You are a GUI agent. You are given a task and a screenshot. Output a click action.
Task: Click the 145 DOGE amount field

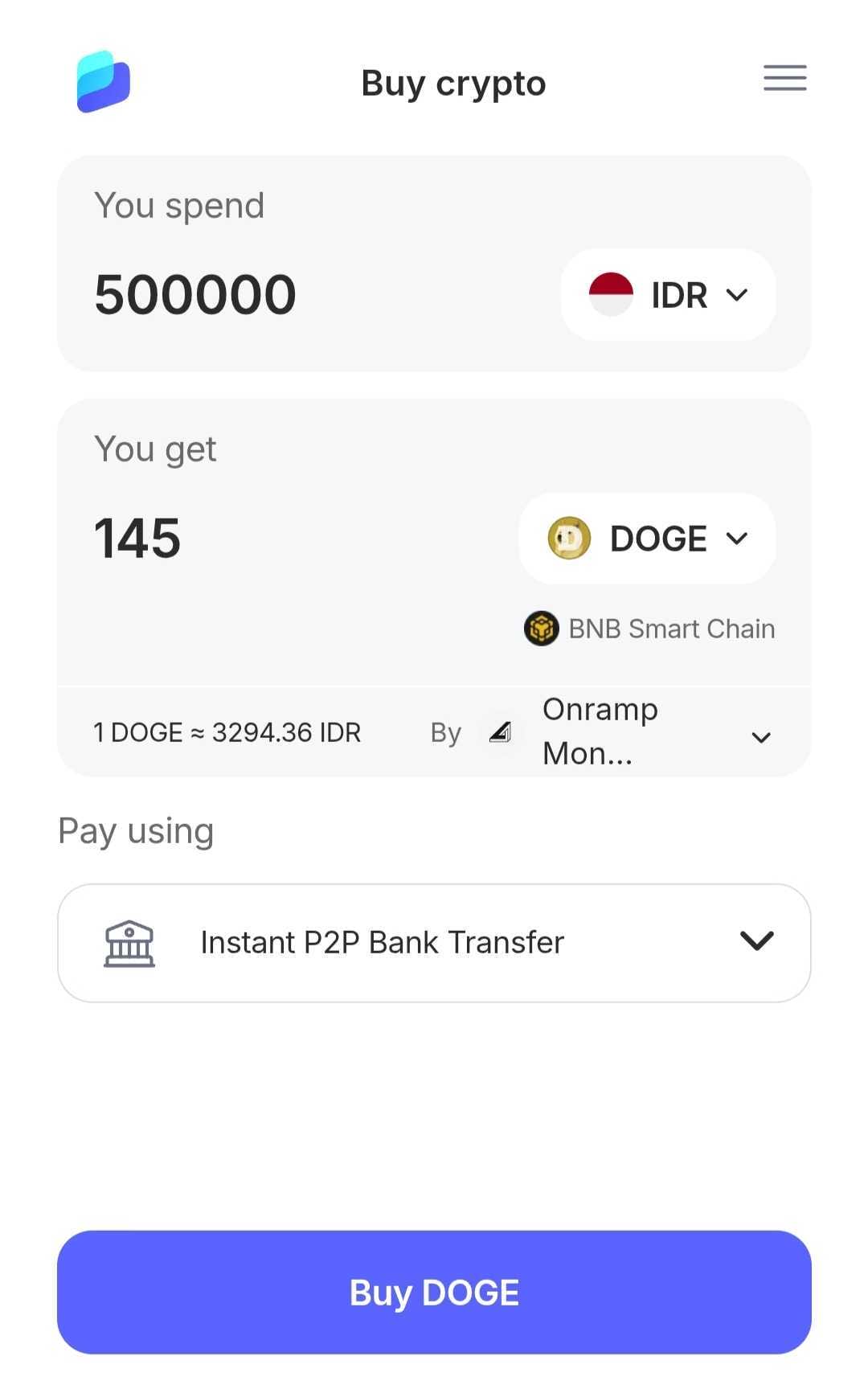(x=137, y=538)
